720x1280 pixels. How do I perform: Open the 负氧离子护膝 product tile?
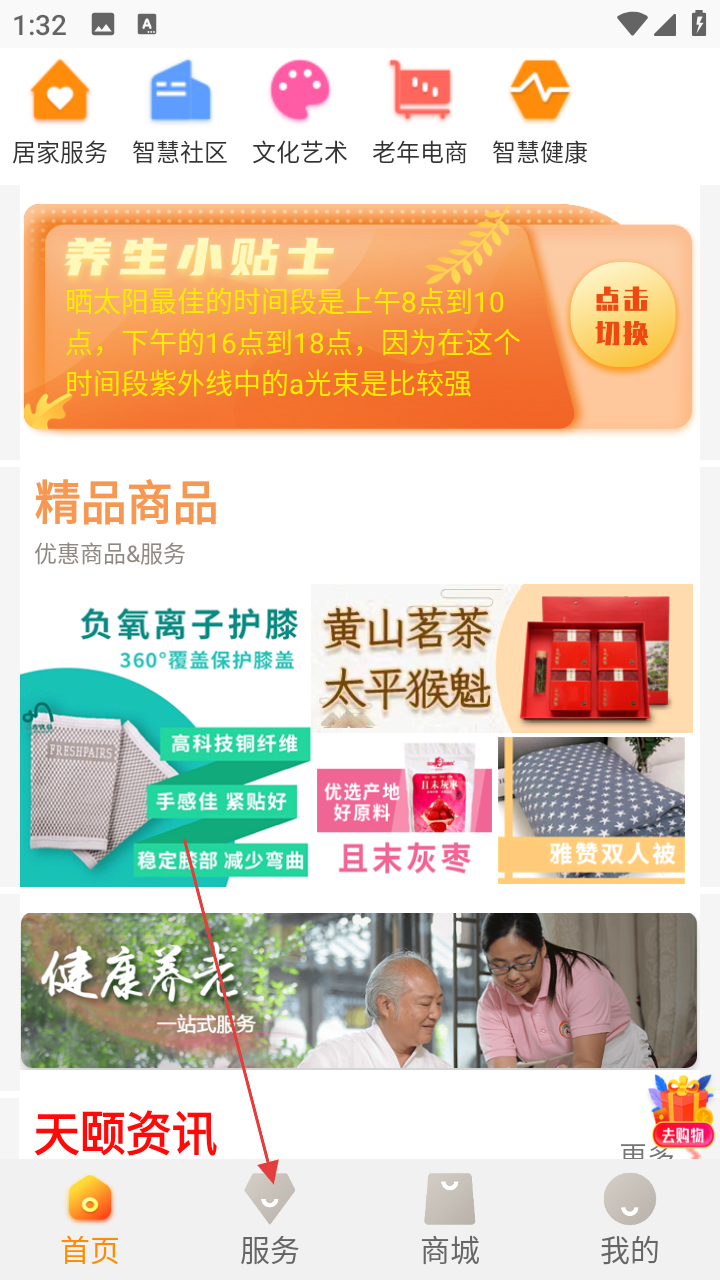click(x=165, y=735)
